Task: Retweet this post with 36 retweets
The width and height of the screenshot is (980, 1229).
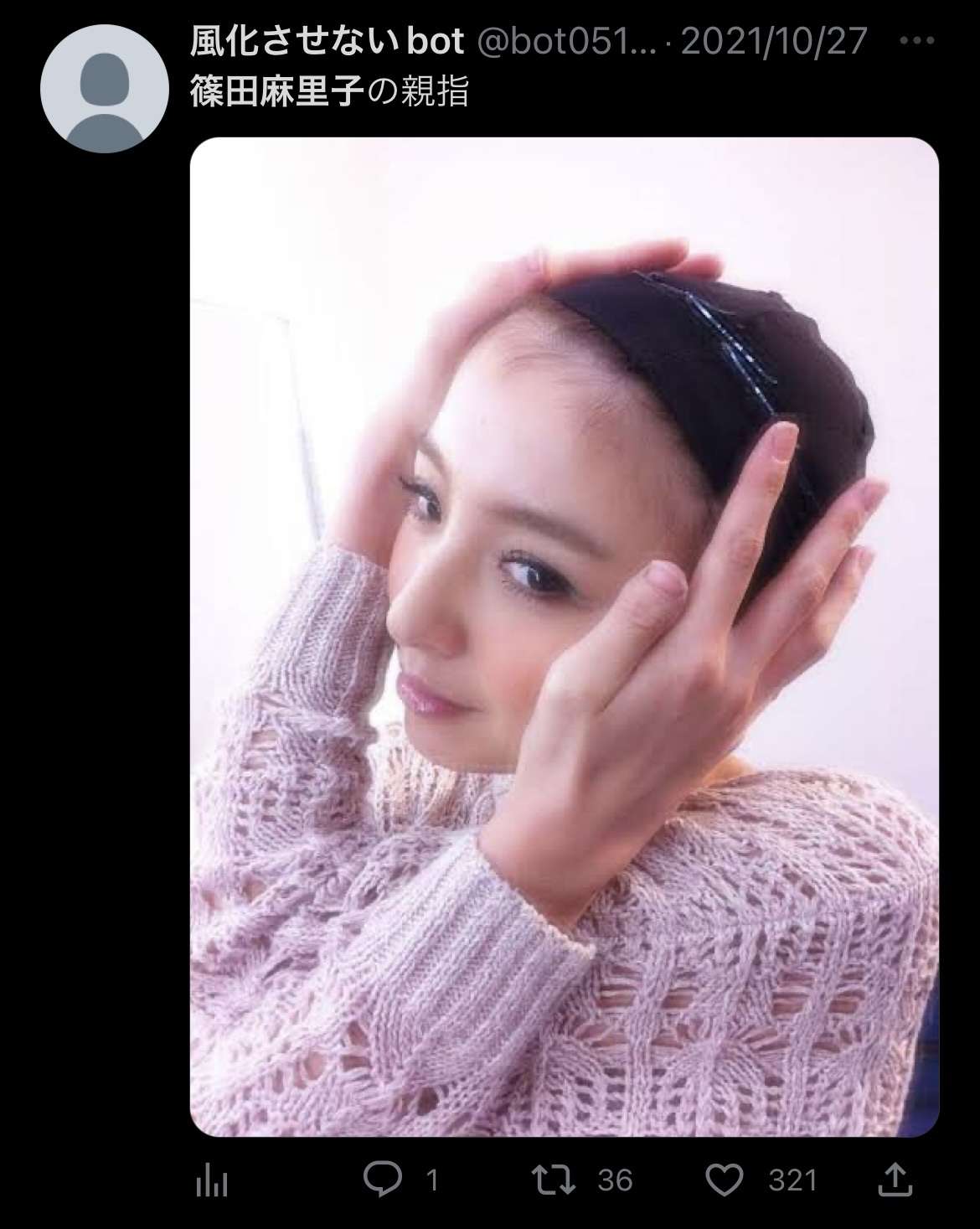Action: (554, 1180)
